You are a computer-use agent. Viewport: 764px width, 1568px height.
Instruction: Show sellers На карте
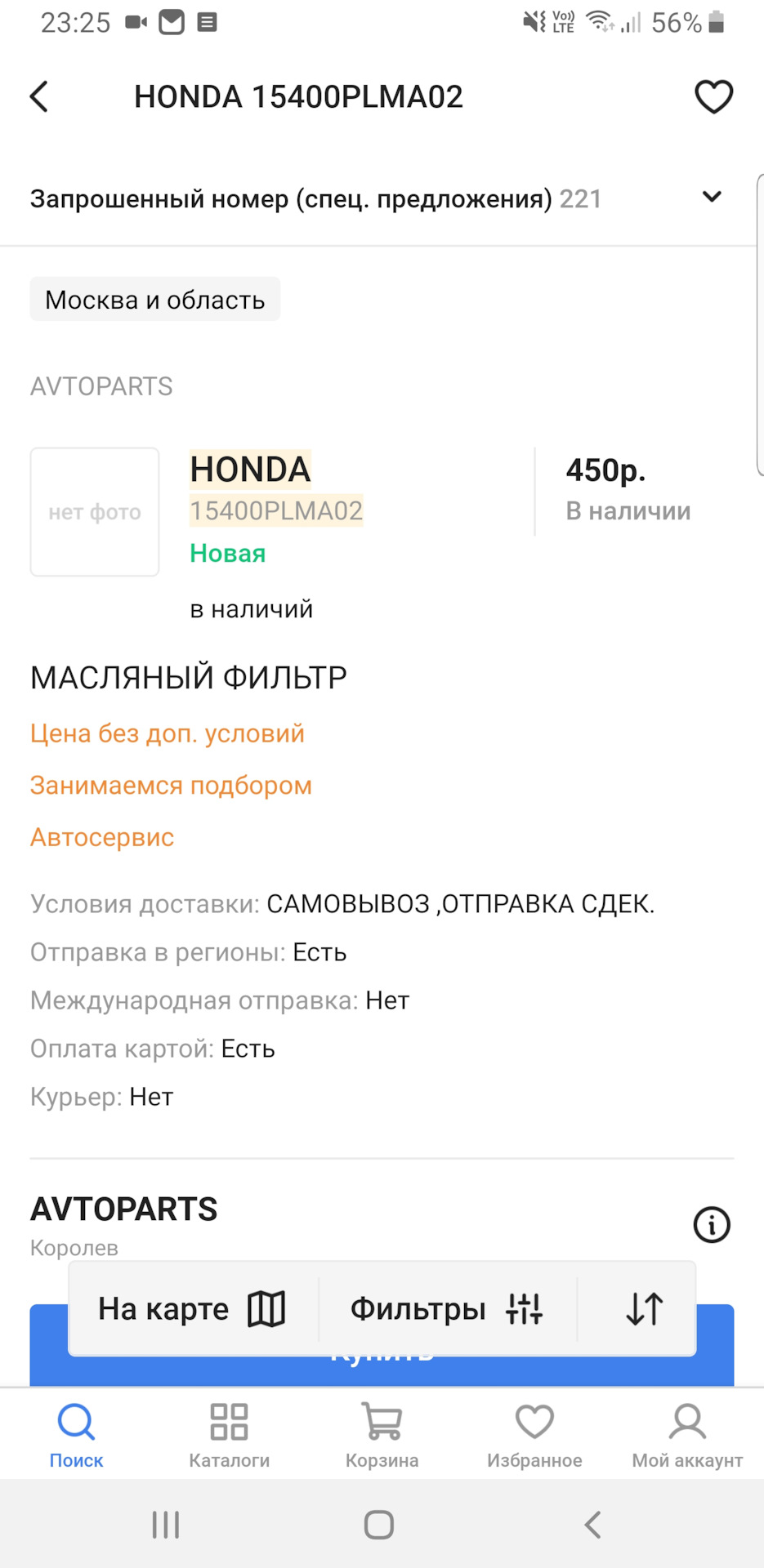(193, 1309)
